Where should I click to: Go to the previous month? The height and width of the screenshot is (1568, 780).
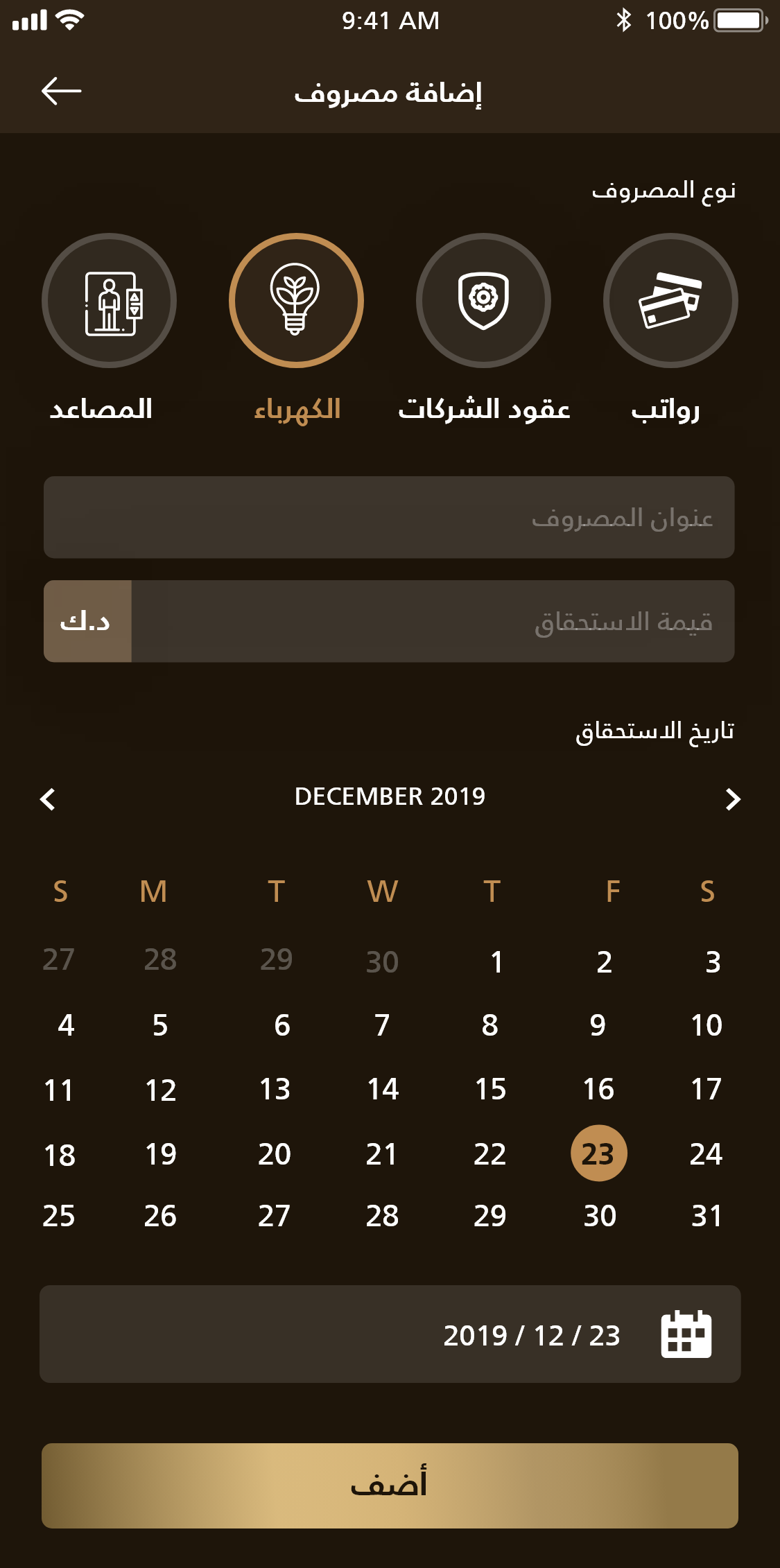[48, 799]
